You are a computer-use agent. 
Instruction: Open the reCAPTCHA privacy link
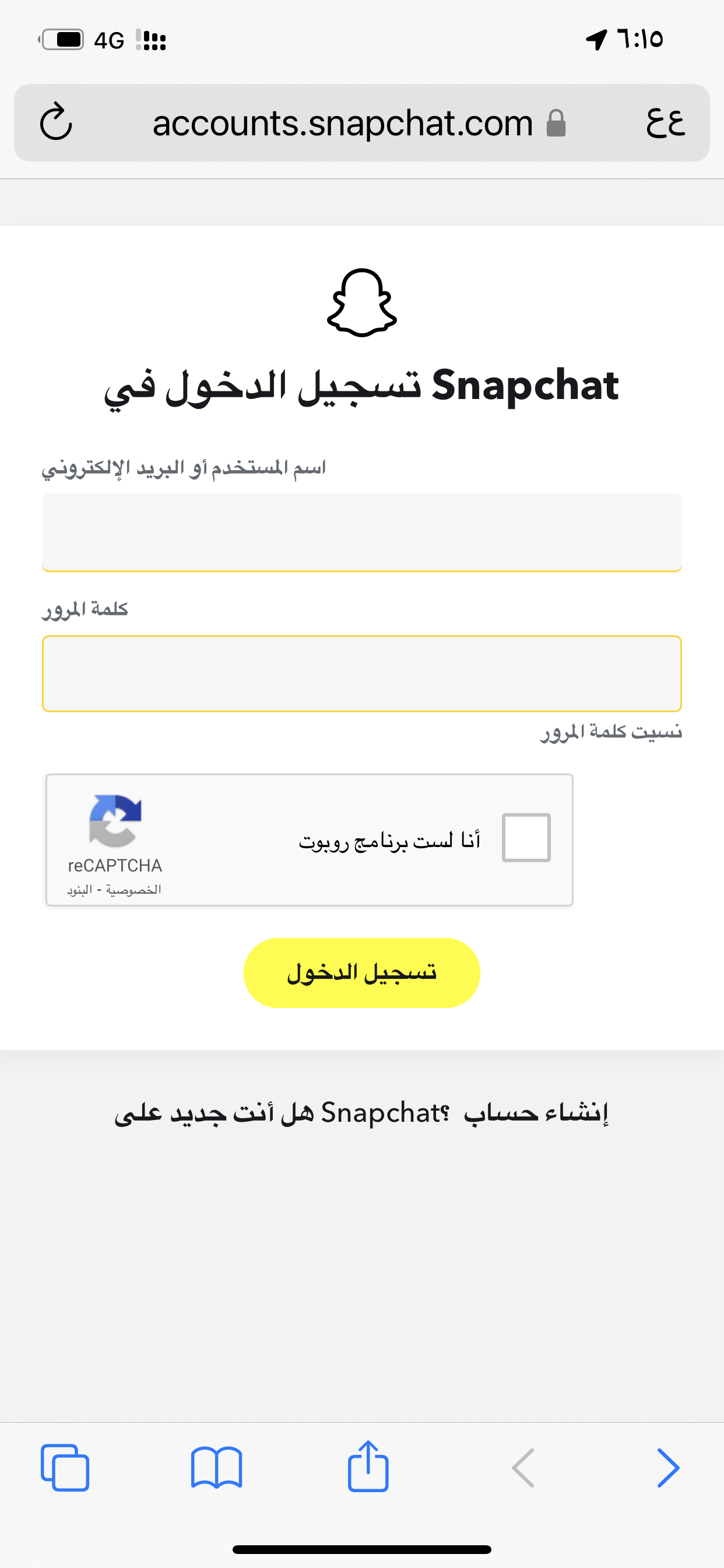pyautogui.click(x=134, y=890)
